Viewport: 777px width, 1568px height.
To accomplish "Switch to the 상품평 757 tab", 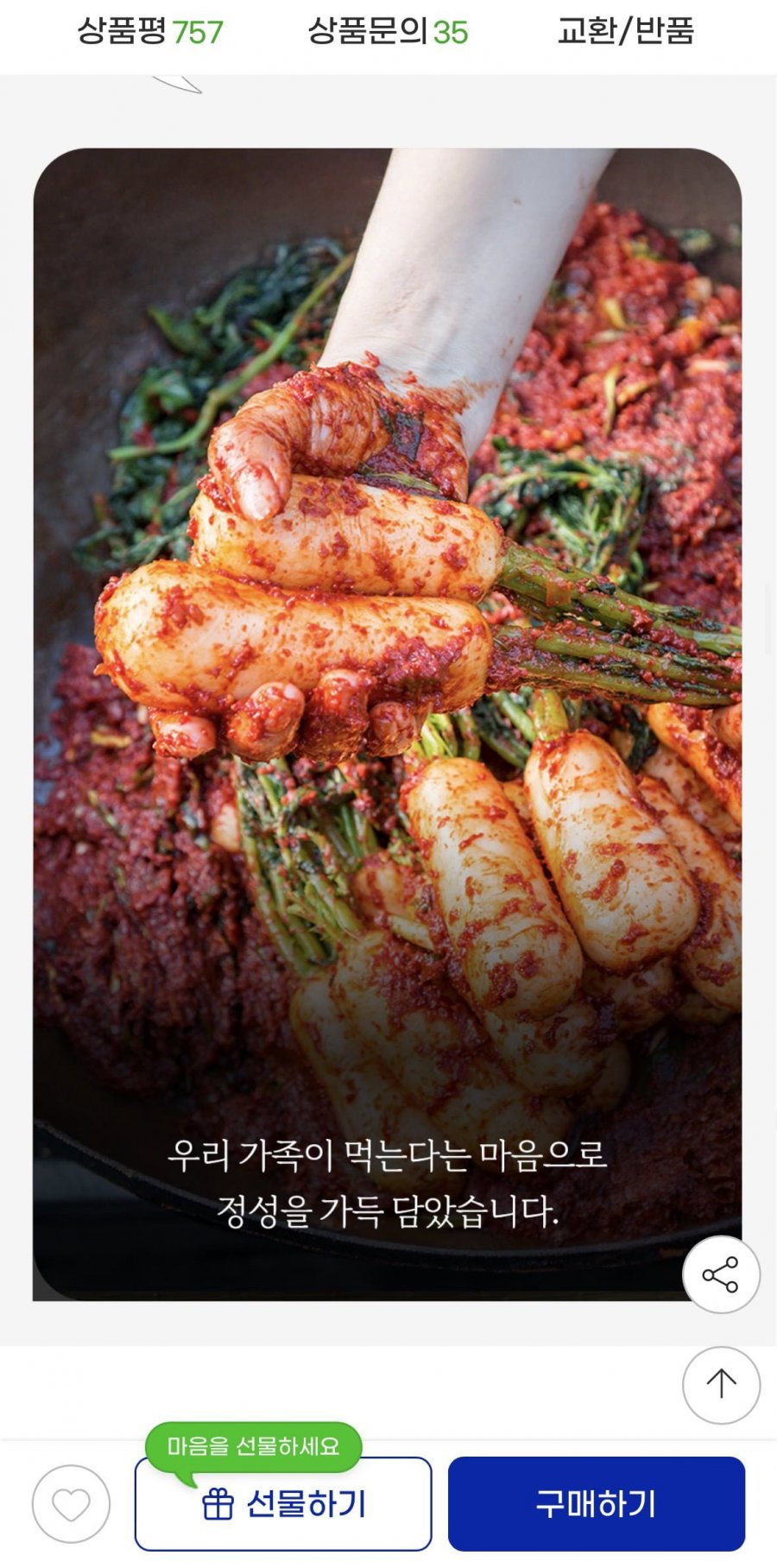I will tap(150, 32).
